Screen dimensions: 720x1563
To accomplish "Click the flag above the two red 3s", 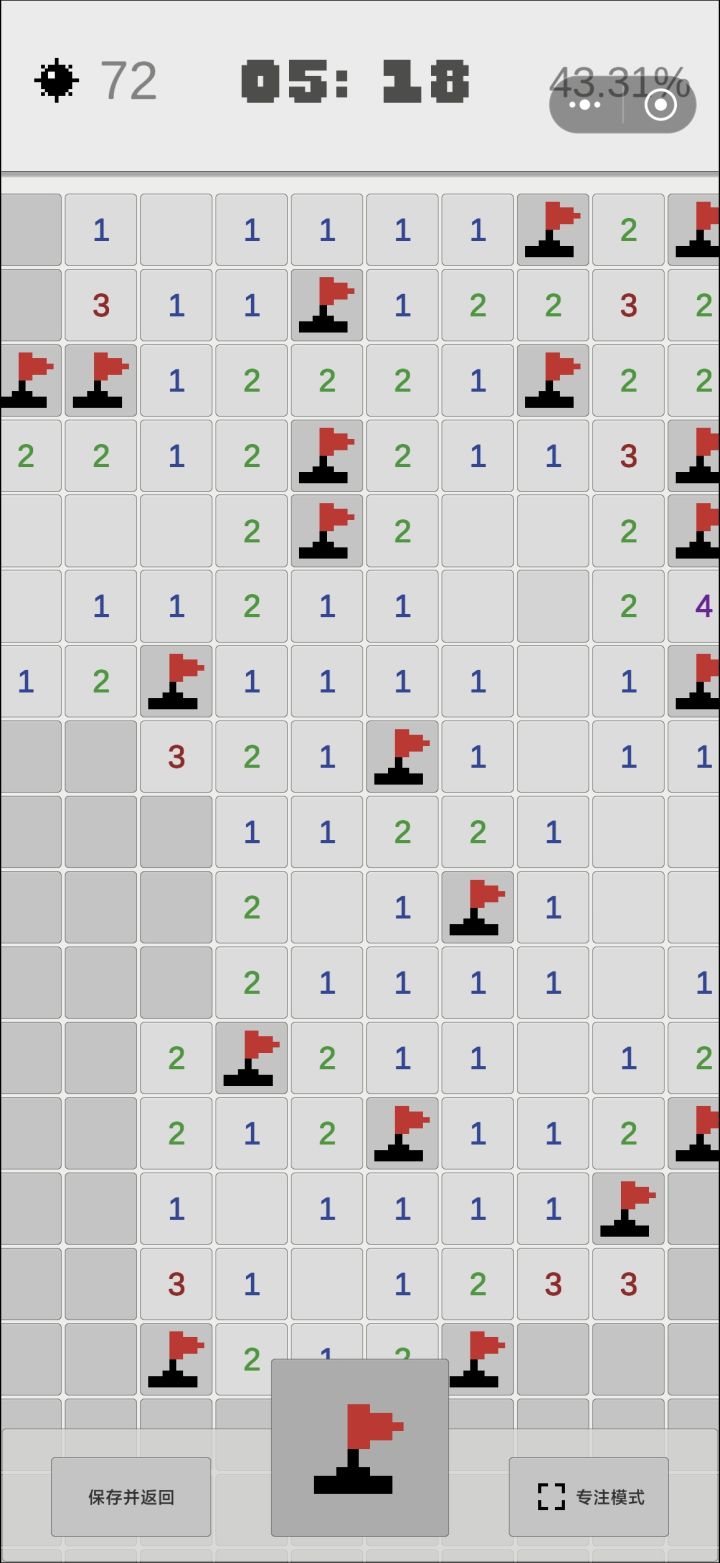I will coord(628,1209).
